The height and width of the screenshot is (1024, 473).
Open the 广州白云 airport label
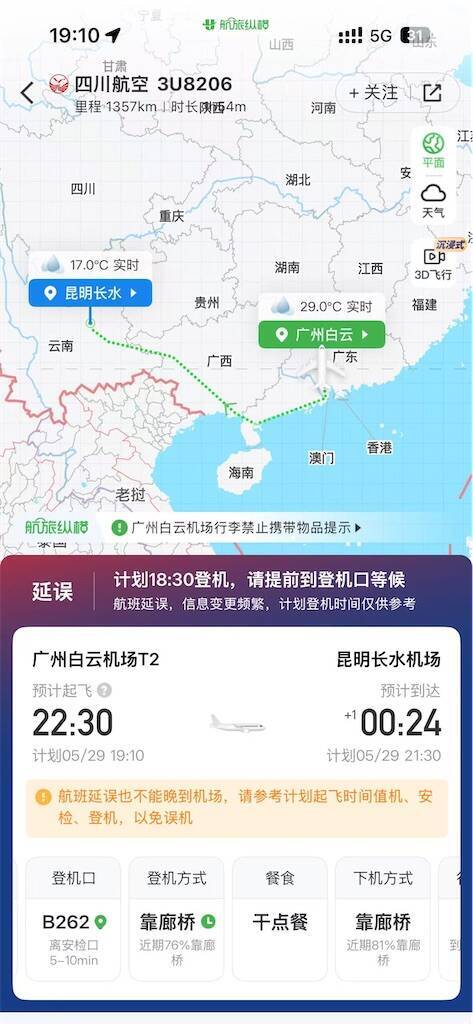(x=321, y=335)
